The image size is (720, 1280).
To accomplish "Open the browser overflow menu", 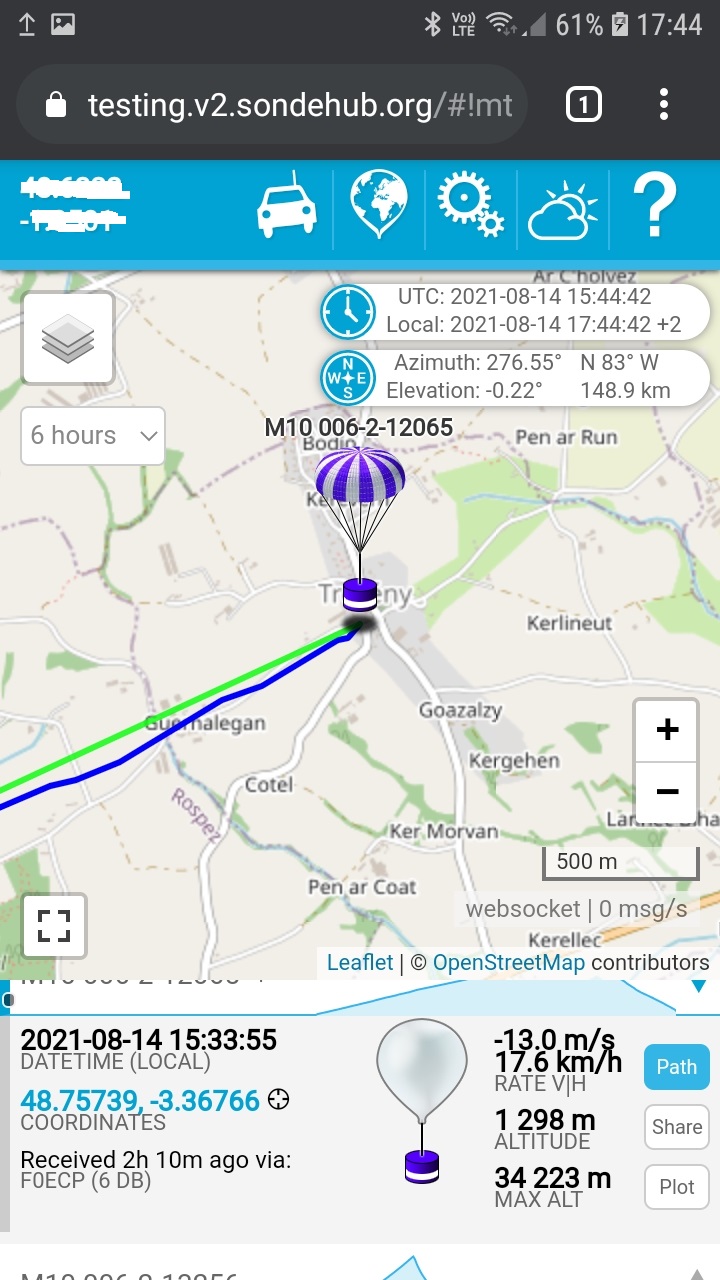I will pos(663,104).
